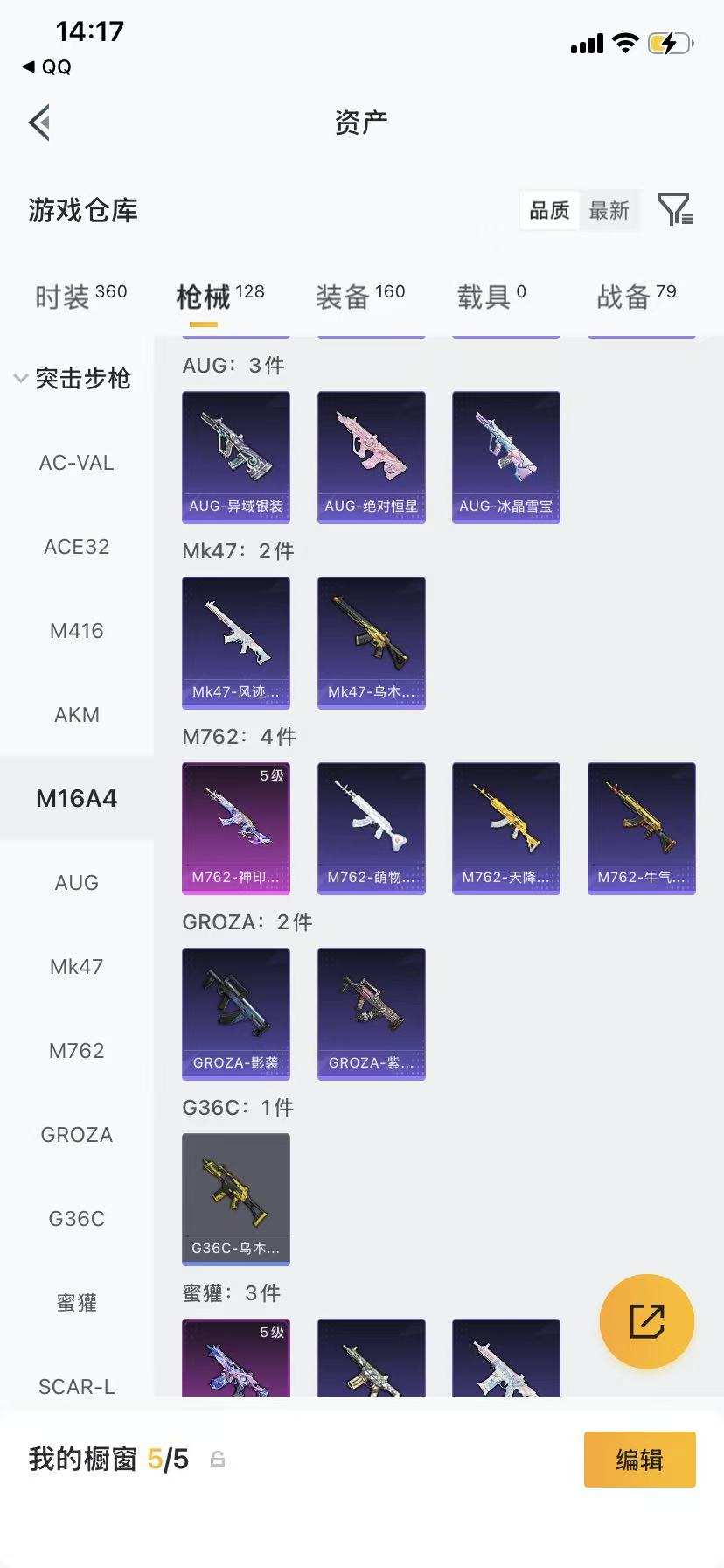Jump to AKM weapon skins
The height and width of the screenshot is (1568, 724).
pyautogui.click(x=77, y=715)
